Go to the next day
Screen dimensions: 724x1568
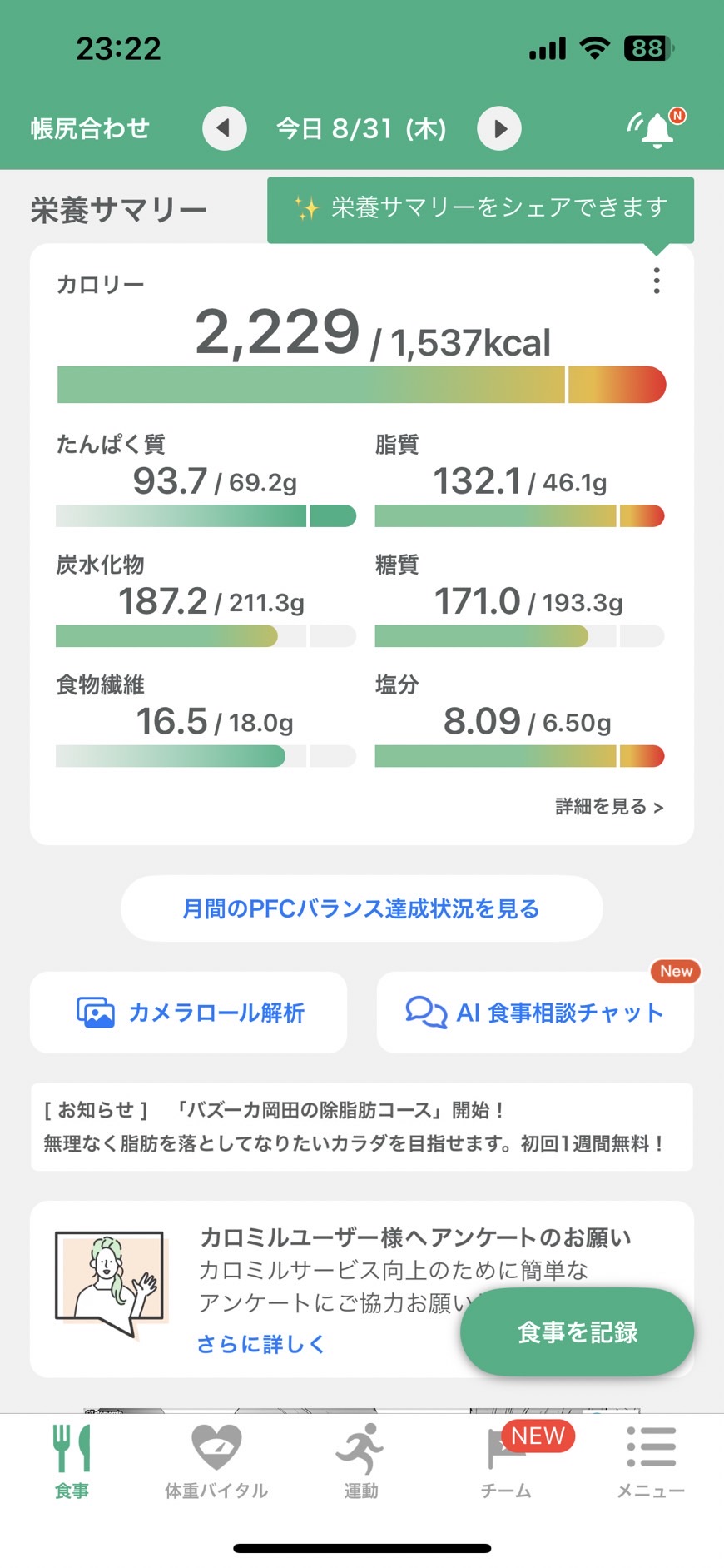(499, 128)
